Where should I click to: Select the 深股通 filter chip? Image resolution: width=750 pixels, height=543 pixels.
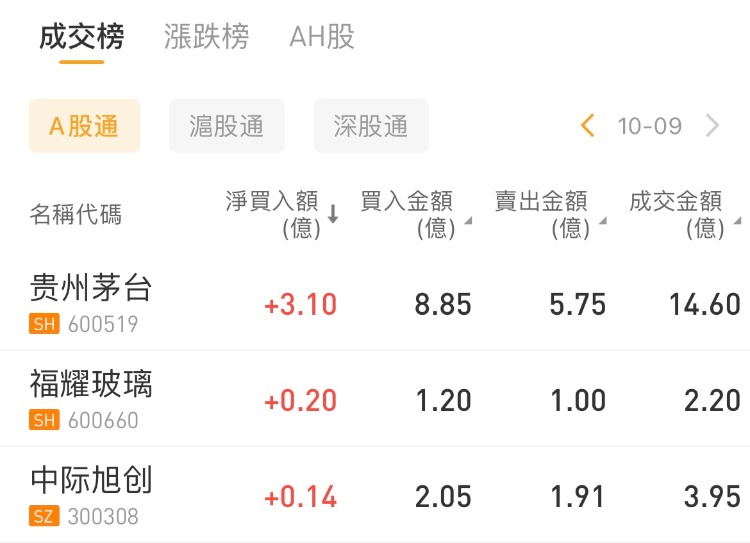(371, 126)
